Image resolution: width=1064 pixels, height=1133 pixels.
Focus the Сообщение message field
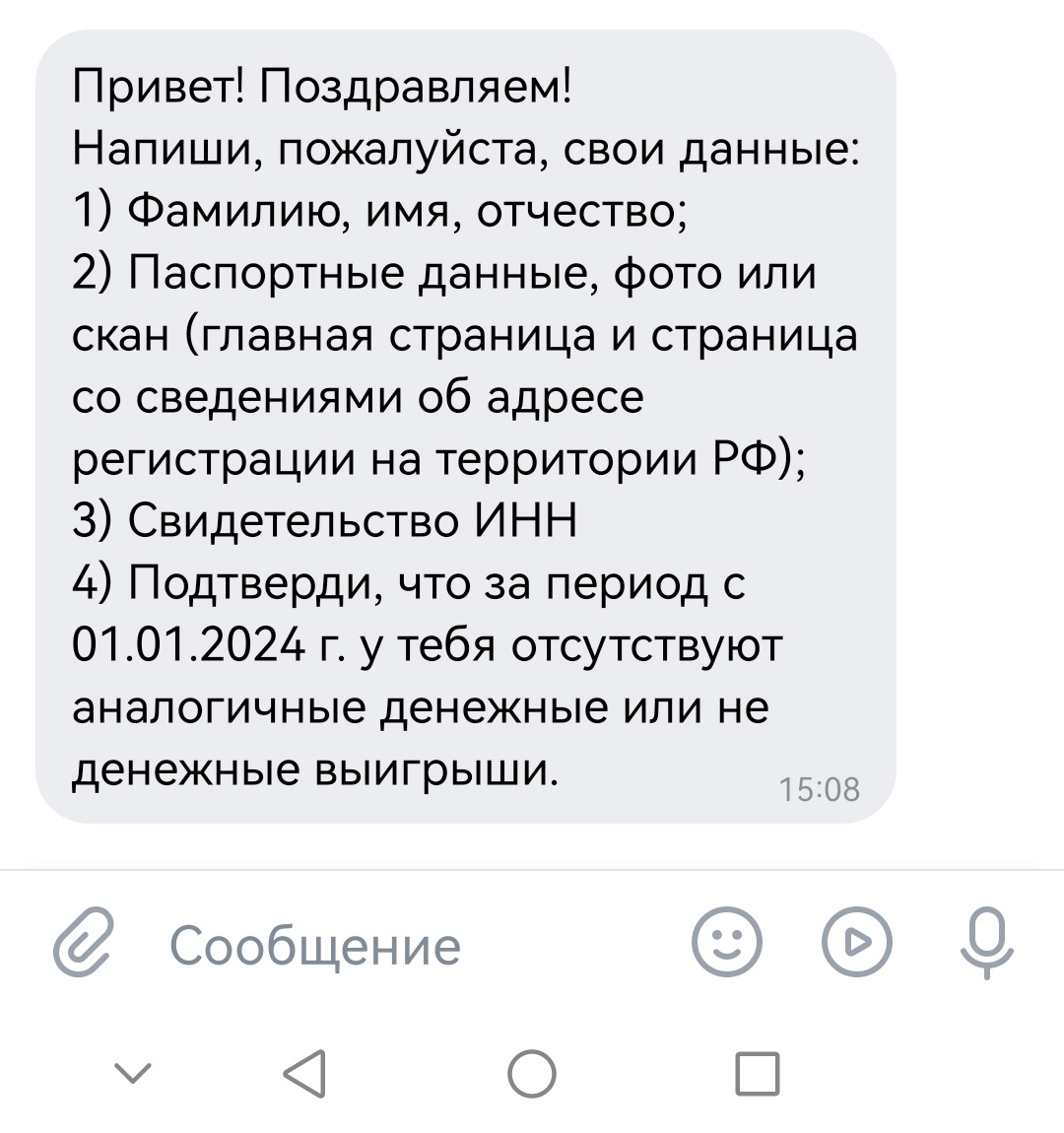pyautogui.click(x=394, y=946)
